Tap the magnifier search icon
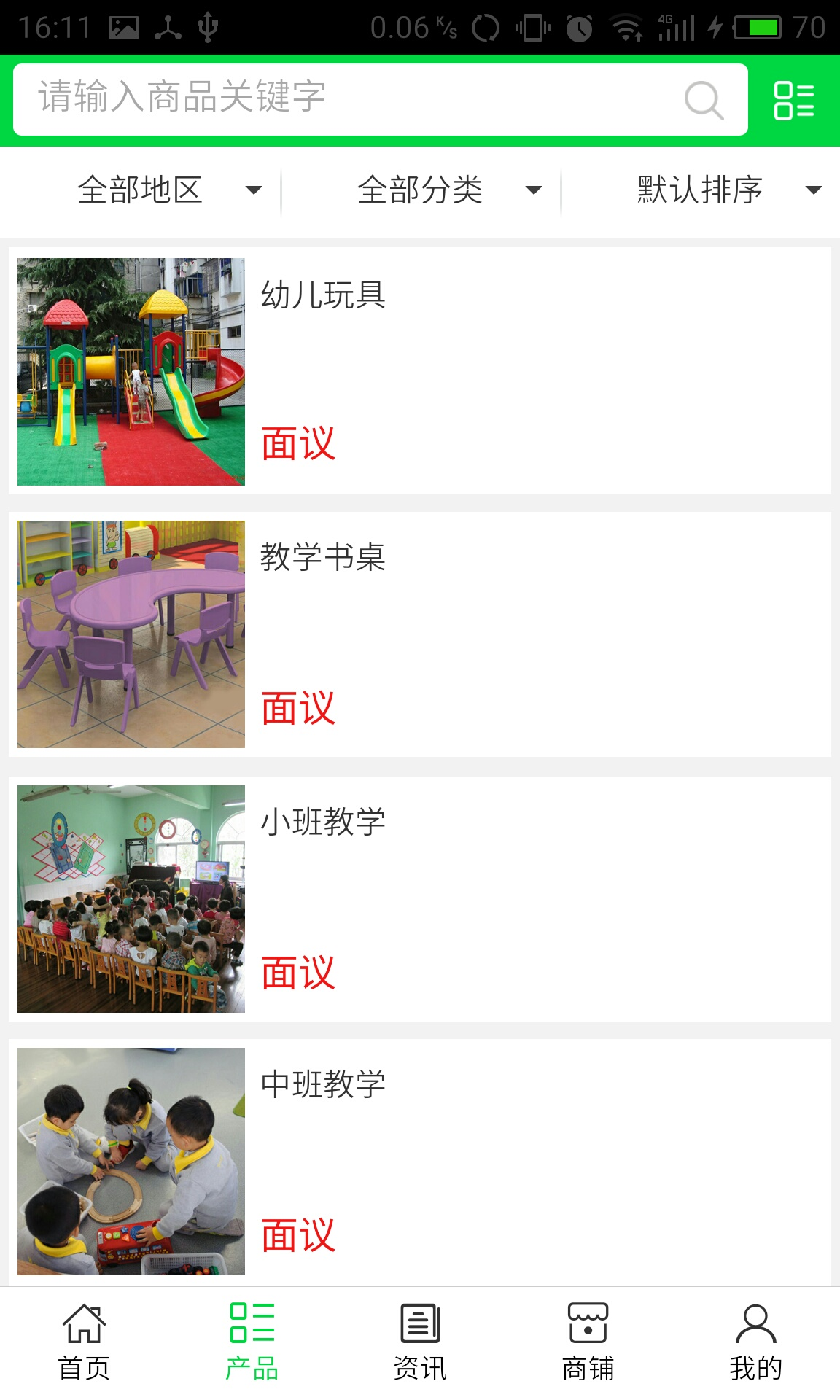840x1400 pixels. [x=704, y=99]
